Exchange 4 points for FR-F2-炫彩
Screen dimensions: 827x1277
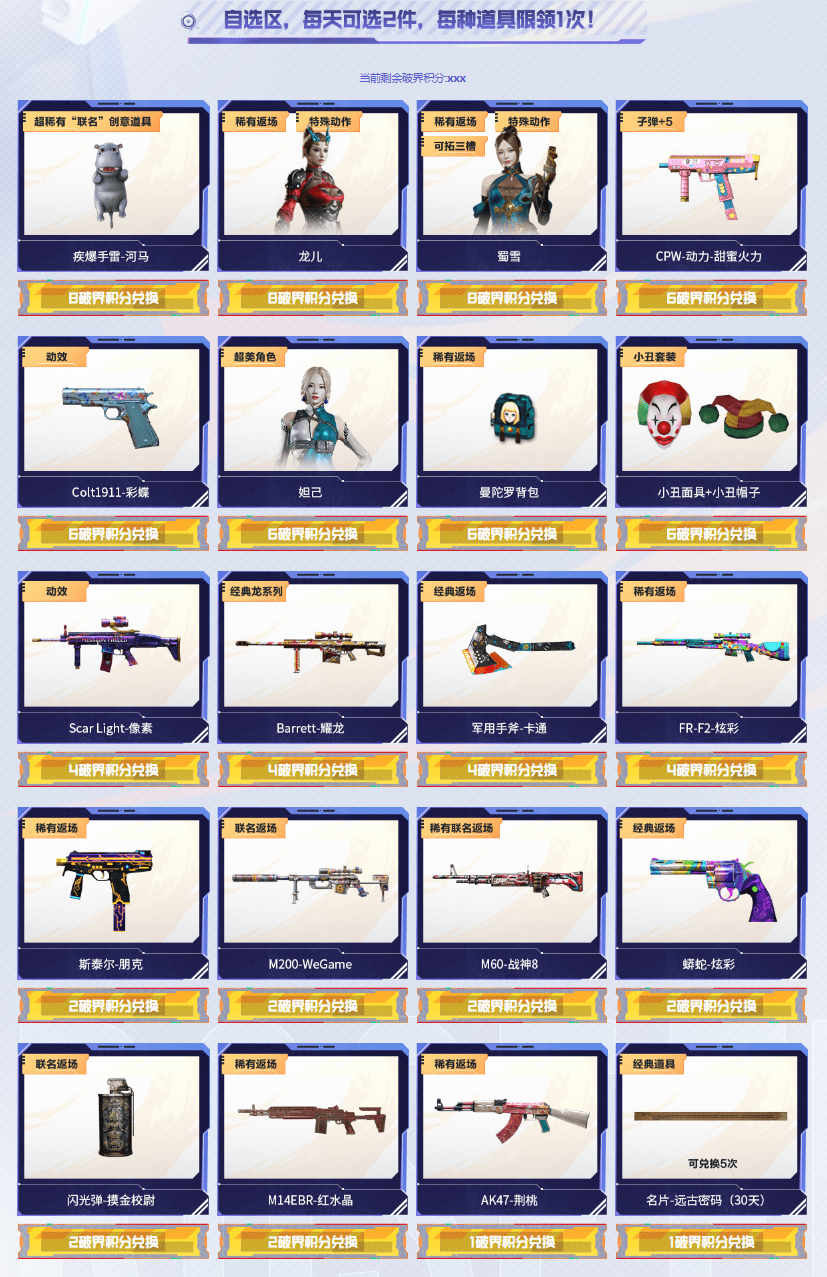(711, 770)
